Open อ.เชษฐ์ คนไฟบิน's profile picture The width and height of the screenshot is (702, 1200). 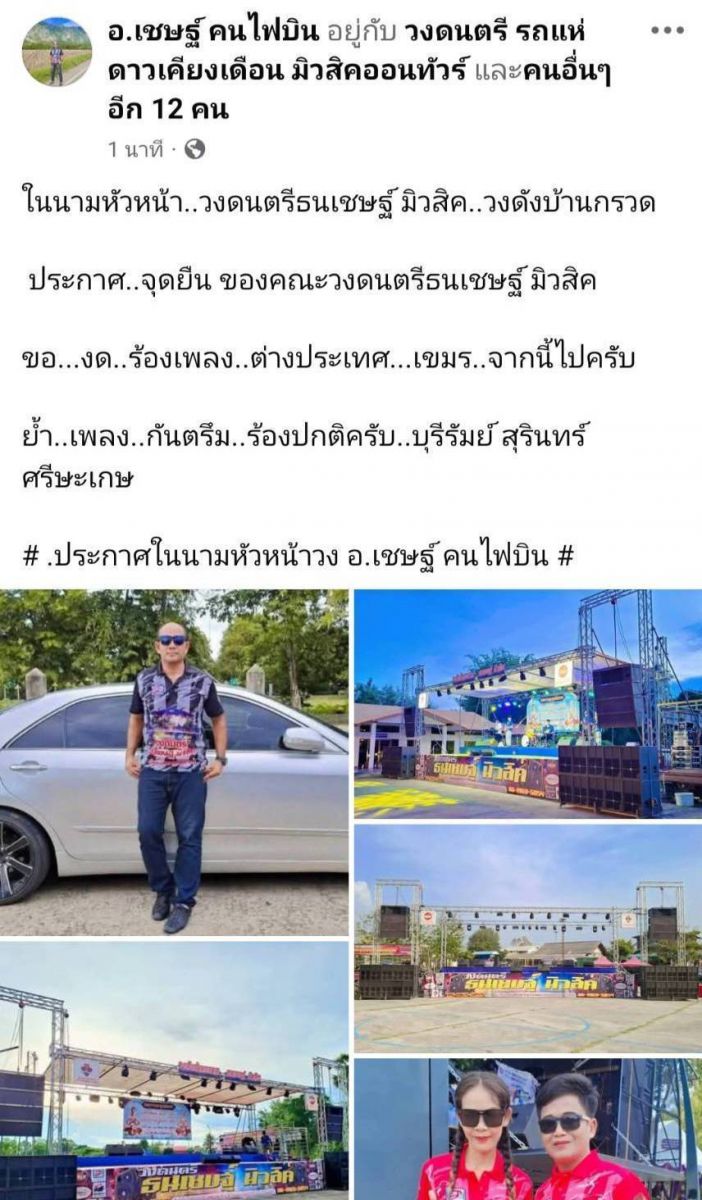[56, 51]
